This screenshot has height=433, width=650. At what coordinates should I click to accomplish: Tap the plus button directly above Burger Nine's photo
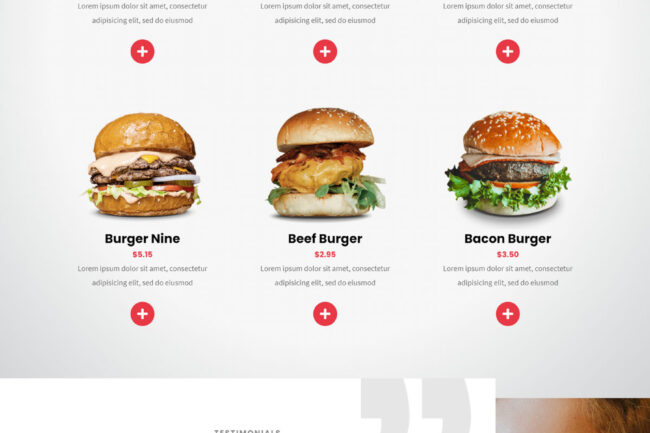[x=142, y=51]
